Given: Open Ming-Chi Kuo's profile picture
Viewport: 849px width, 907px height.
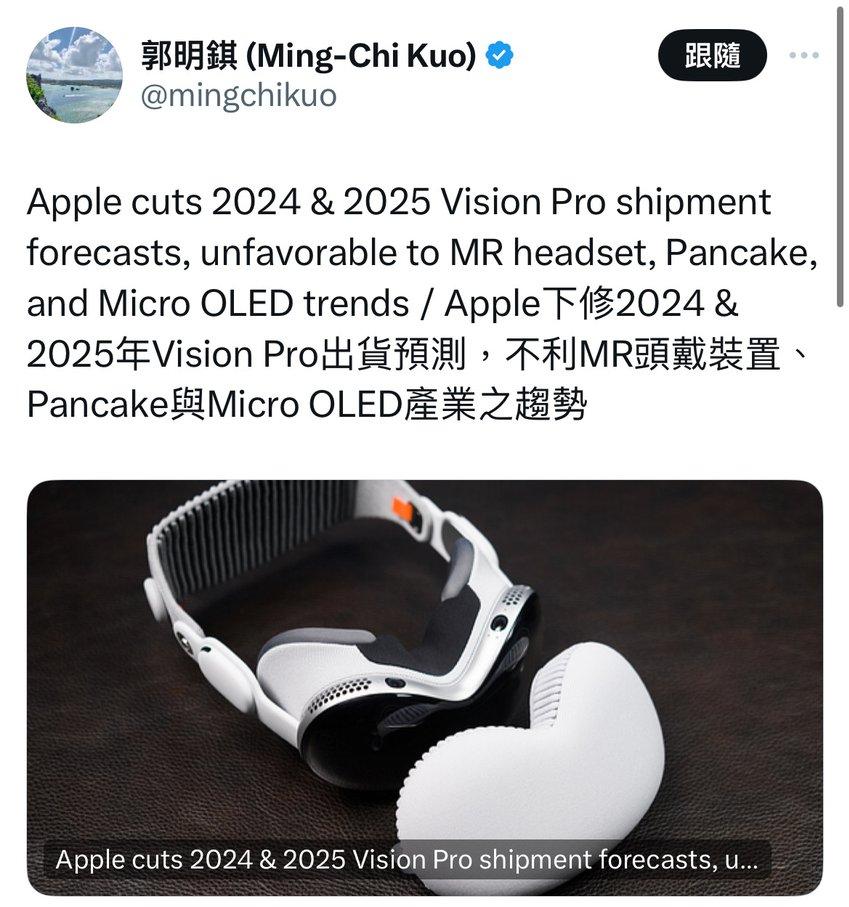Looking at the screenshot, I should click(x=74, y=75).
